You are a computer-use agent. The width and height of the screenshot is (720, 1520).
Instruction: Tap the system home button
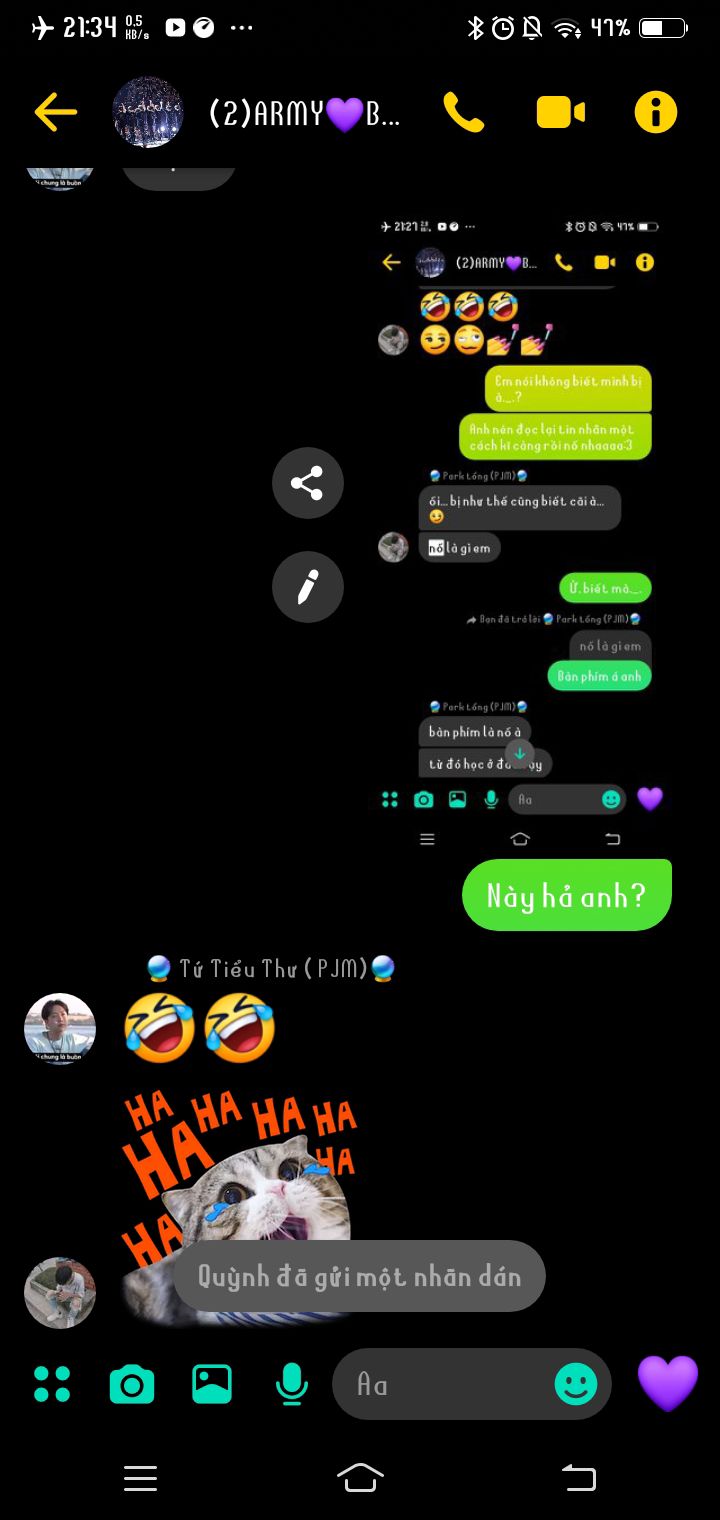coord(360,1477)
